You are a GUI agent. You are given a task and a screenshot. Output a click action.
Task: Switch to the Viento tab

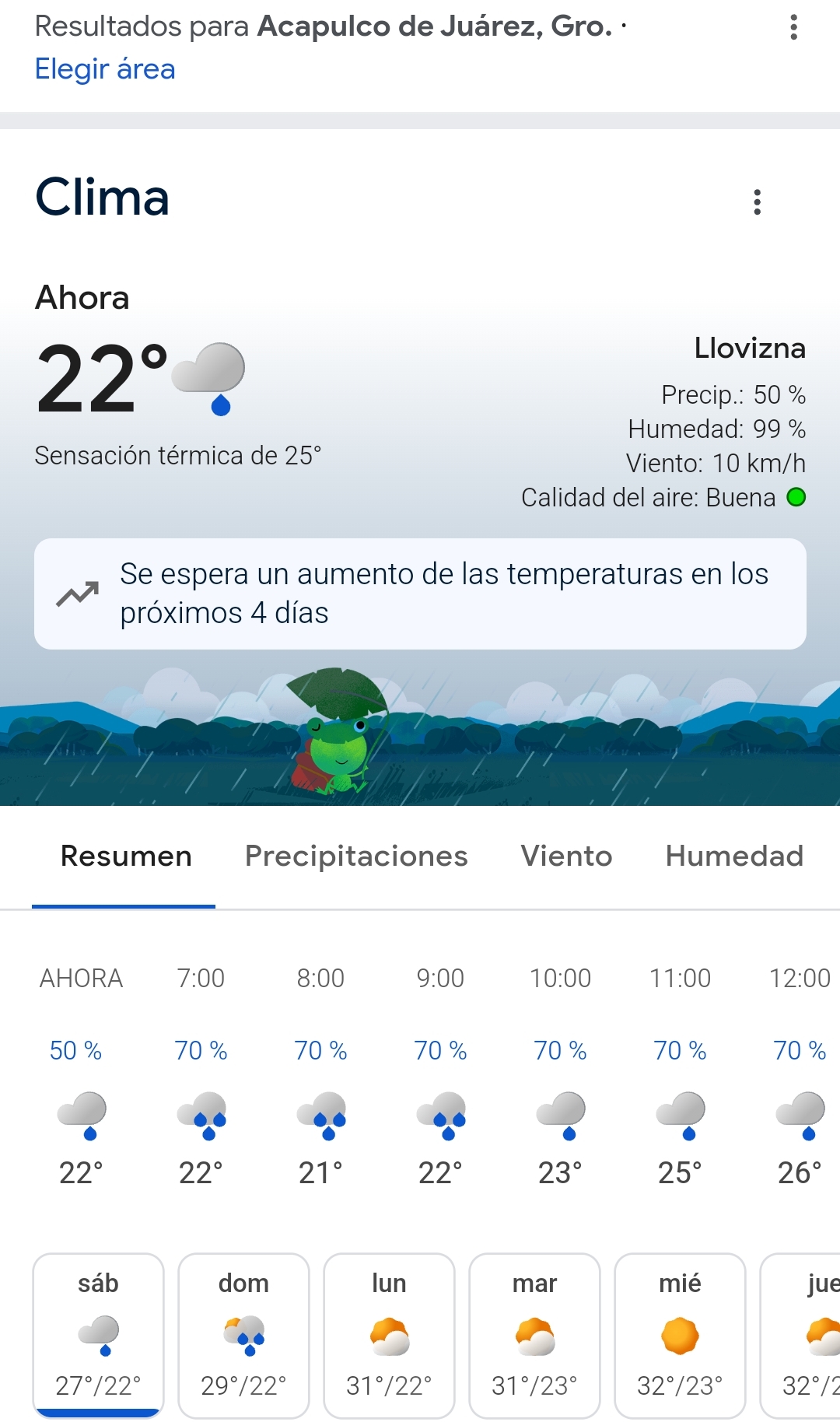566,856
